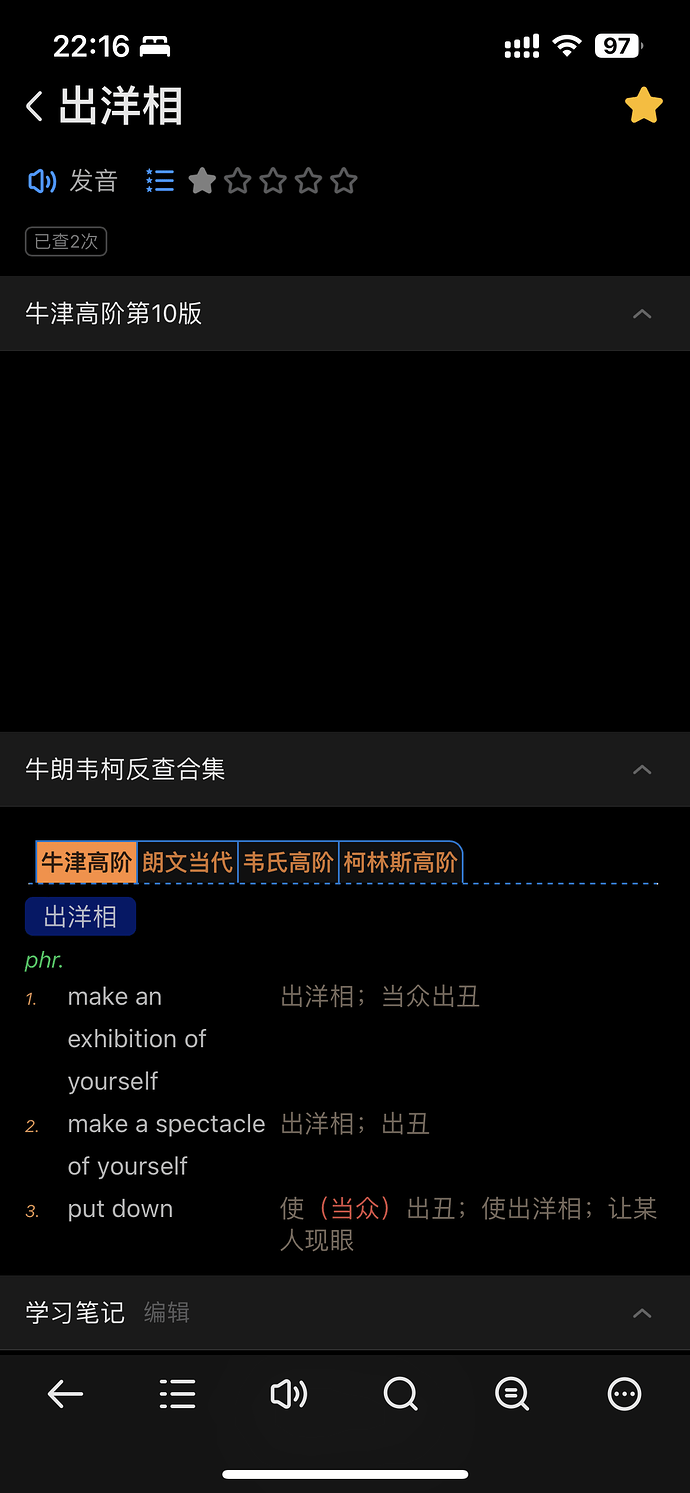
Task: Rate the word five stars
Action: tap(344, 181)
